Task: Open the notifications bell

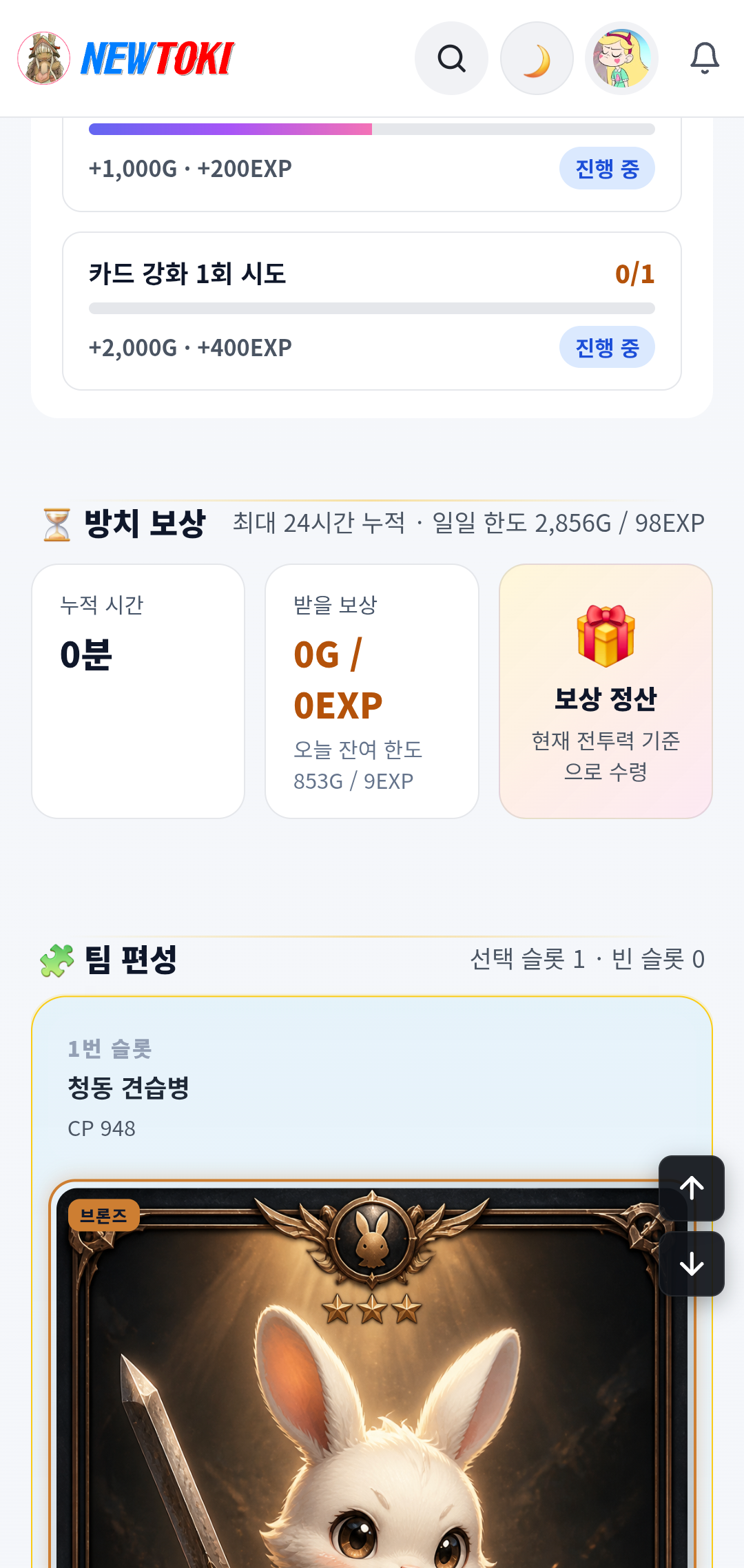Action: (x=705, y=59)
